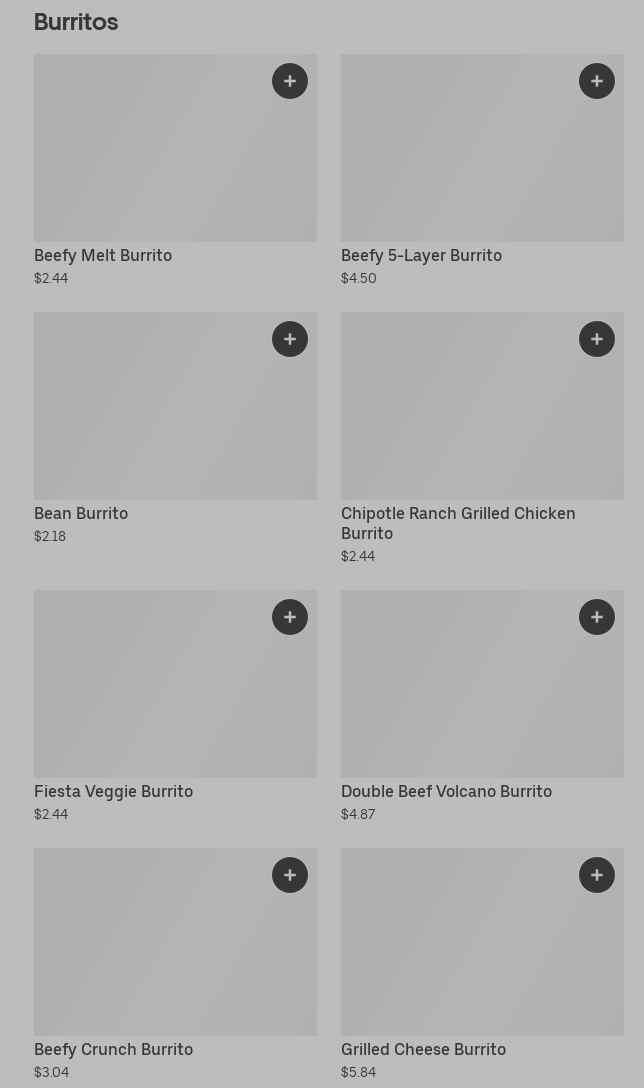Viewport: 644px width, 1088px height.
Task: Add Double Beef Volcano Burrito to cart
Action: 597,617
